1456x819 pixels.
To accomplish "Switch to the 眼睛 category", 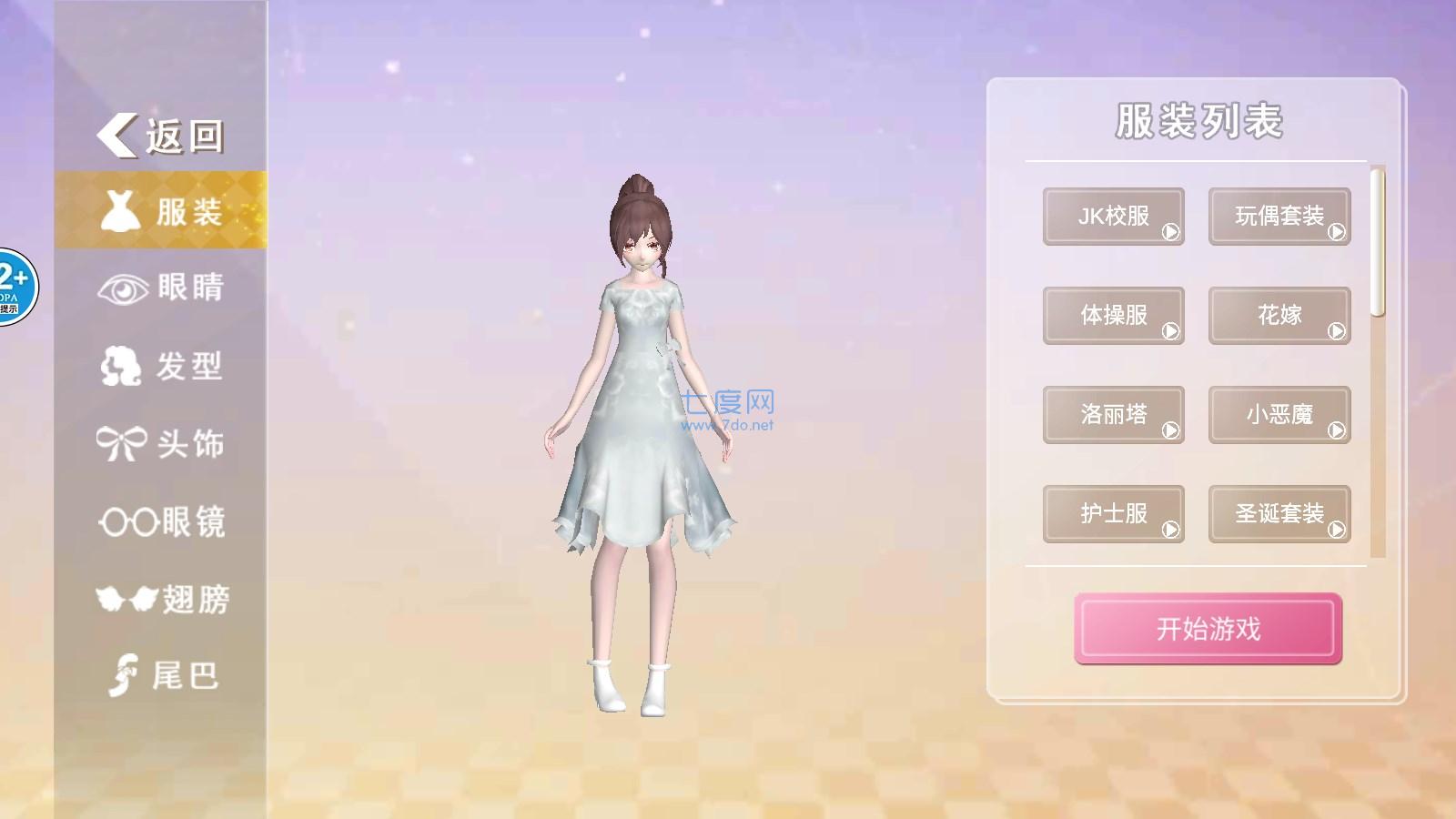I will pyautogui.click(x=161, y=288).
